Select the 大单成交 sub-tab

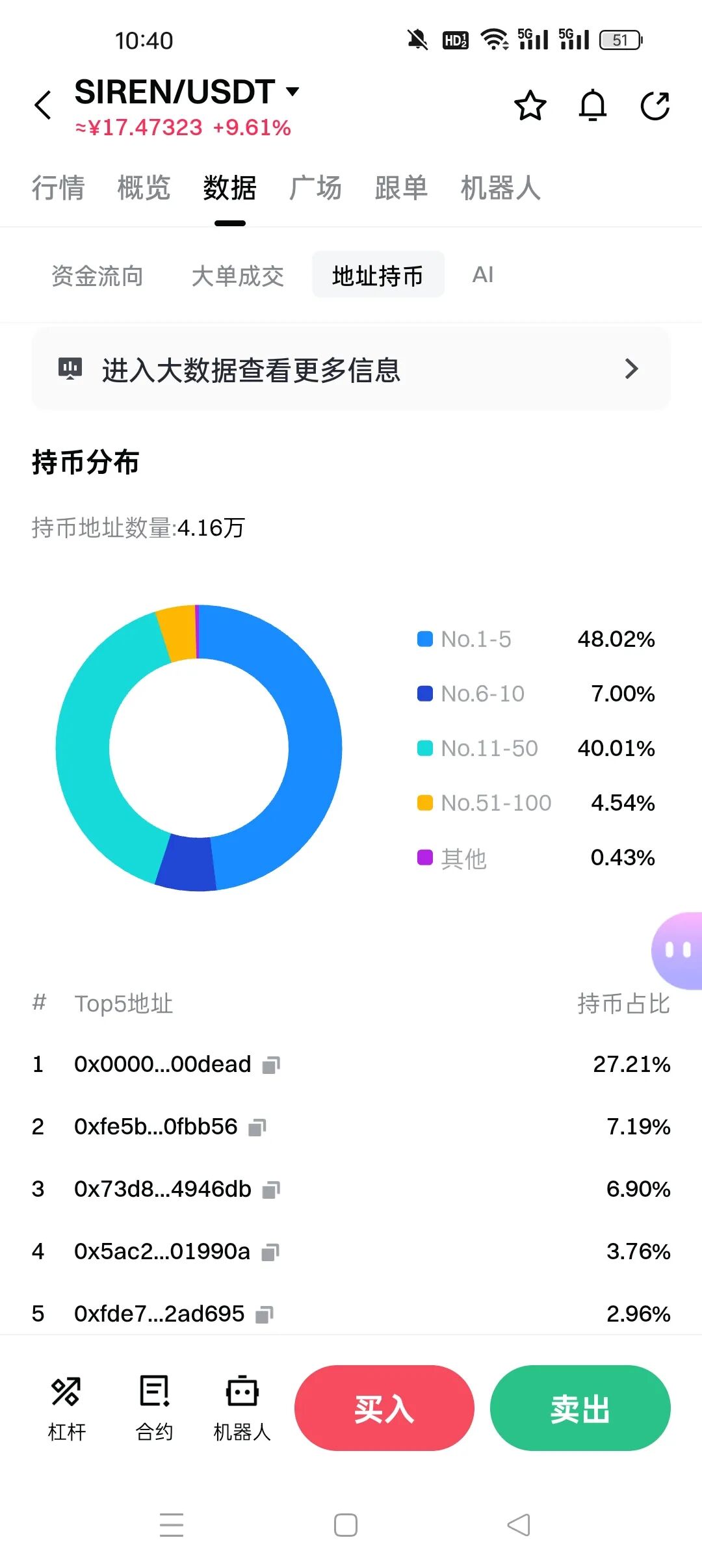point(237,276)
